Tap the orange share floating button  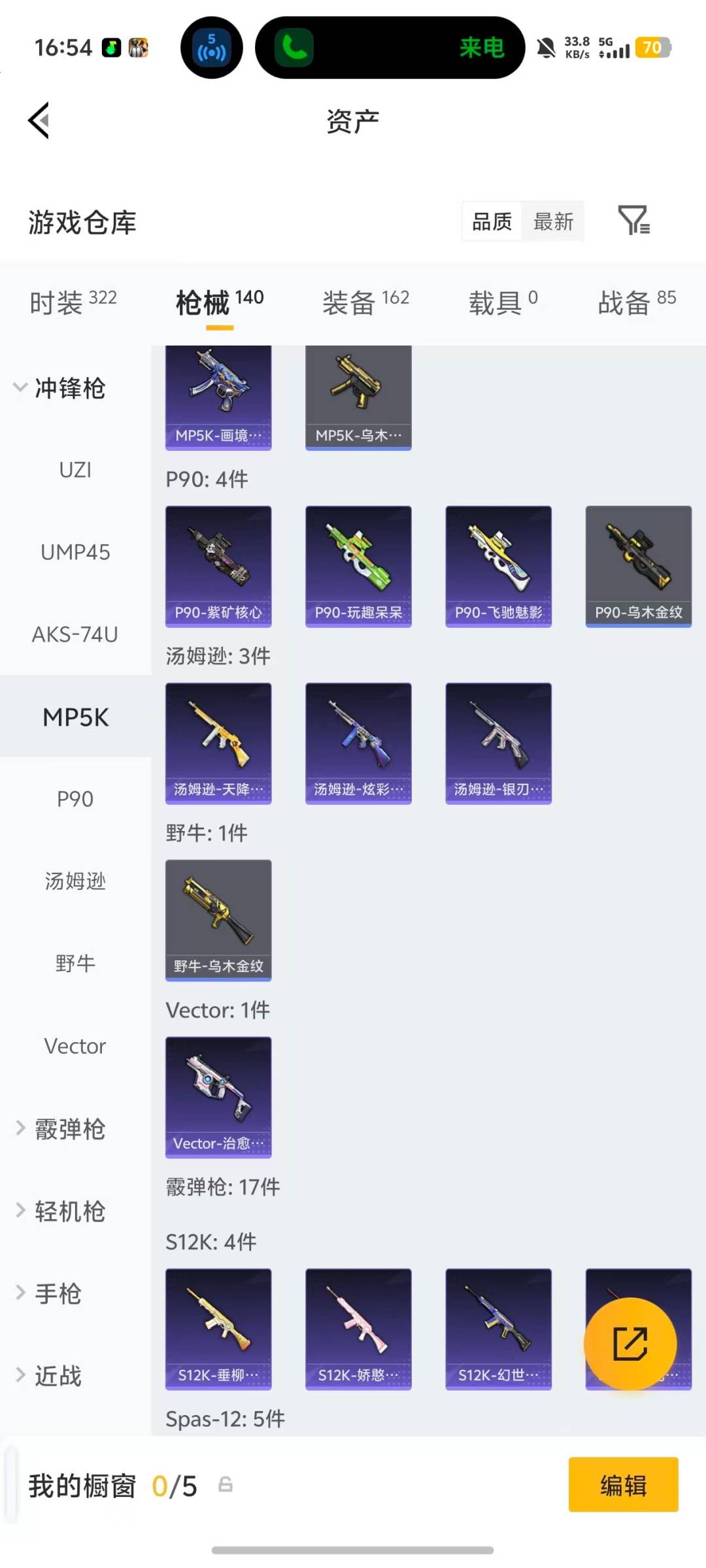630,1343
